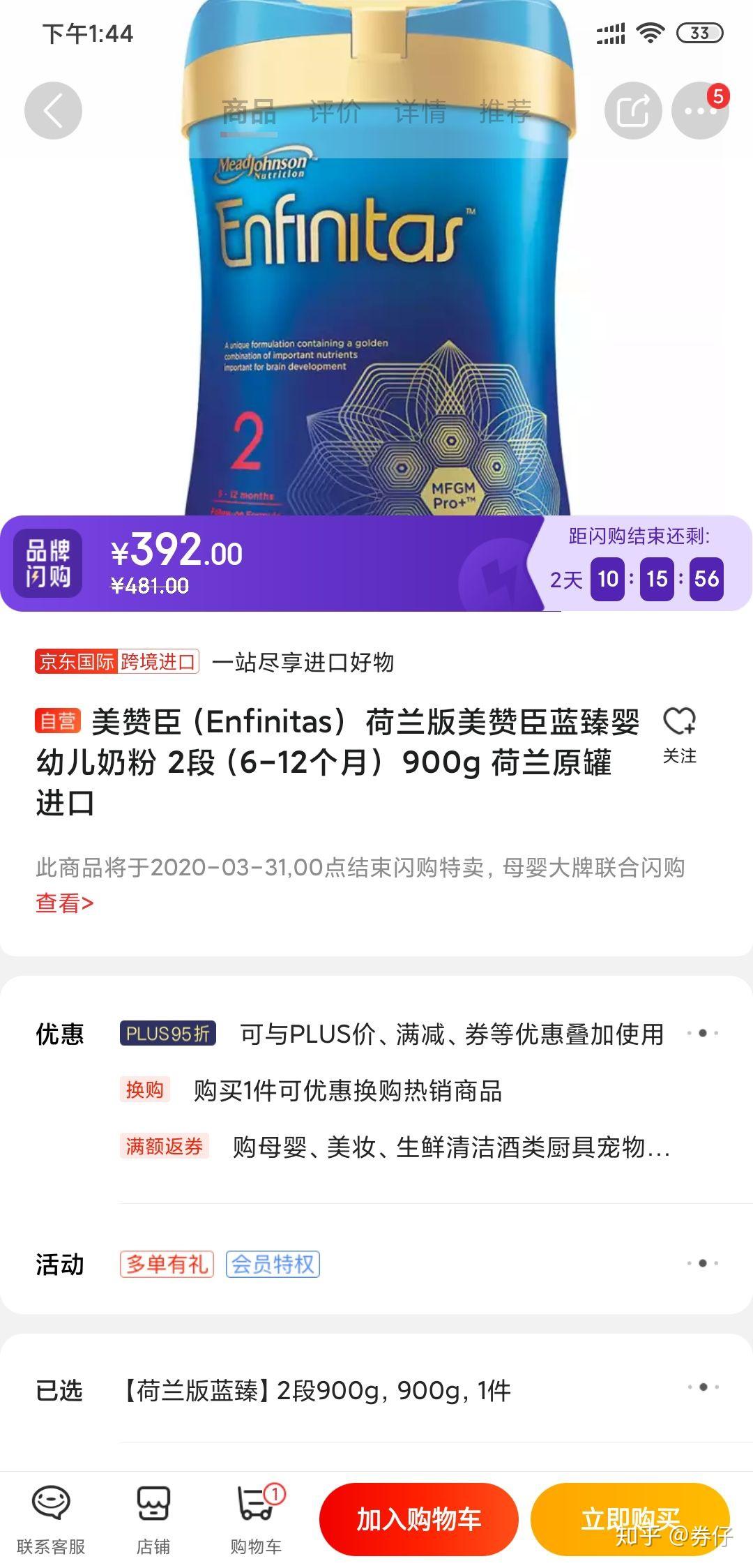Screen dimensions: 753x1568
Task: Open the three-dot overflow menu
Action: tap(699, 111)
